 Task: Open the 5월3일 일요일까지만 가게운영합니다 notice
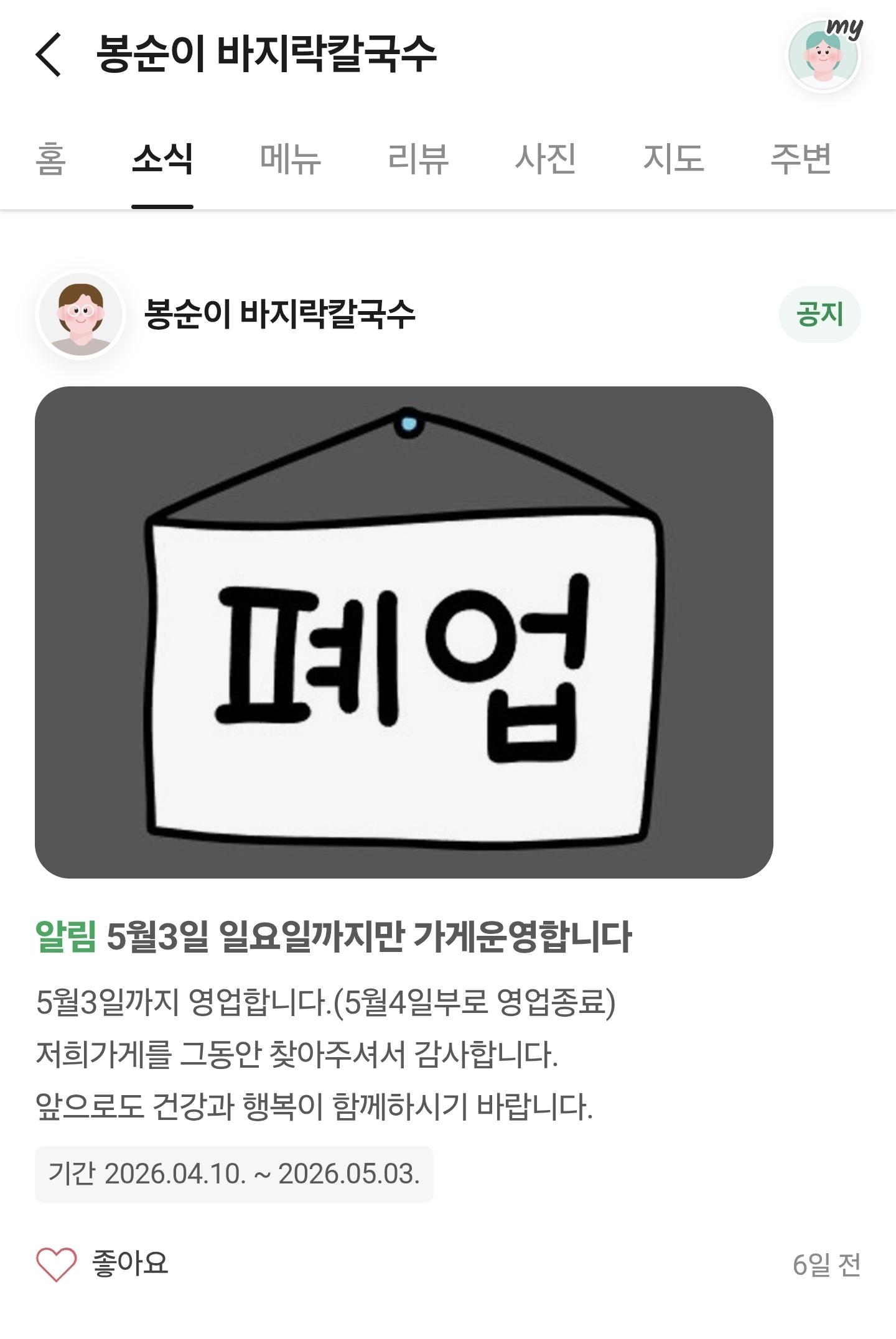(x=368, y=936)
